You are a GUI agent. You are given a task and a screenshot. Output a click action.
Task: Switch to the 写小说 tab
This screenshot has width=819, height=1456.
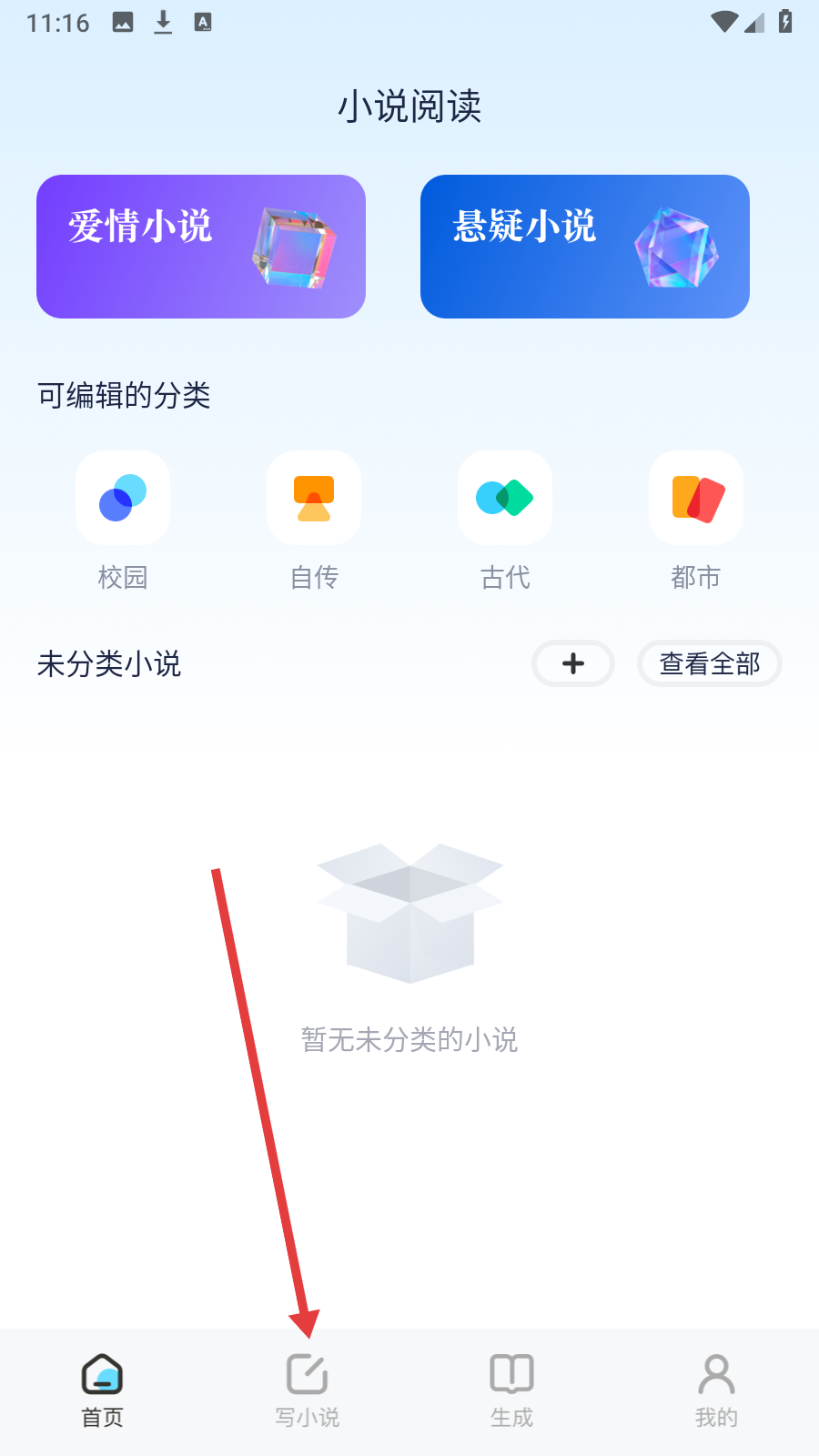pyautogui.click(x=308, y=1390)
